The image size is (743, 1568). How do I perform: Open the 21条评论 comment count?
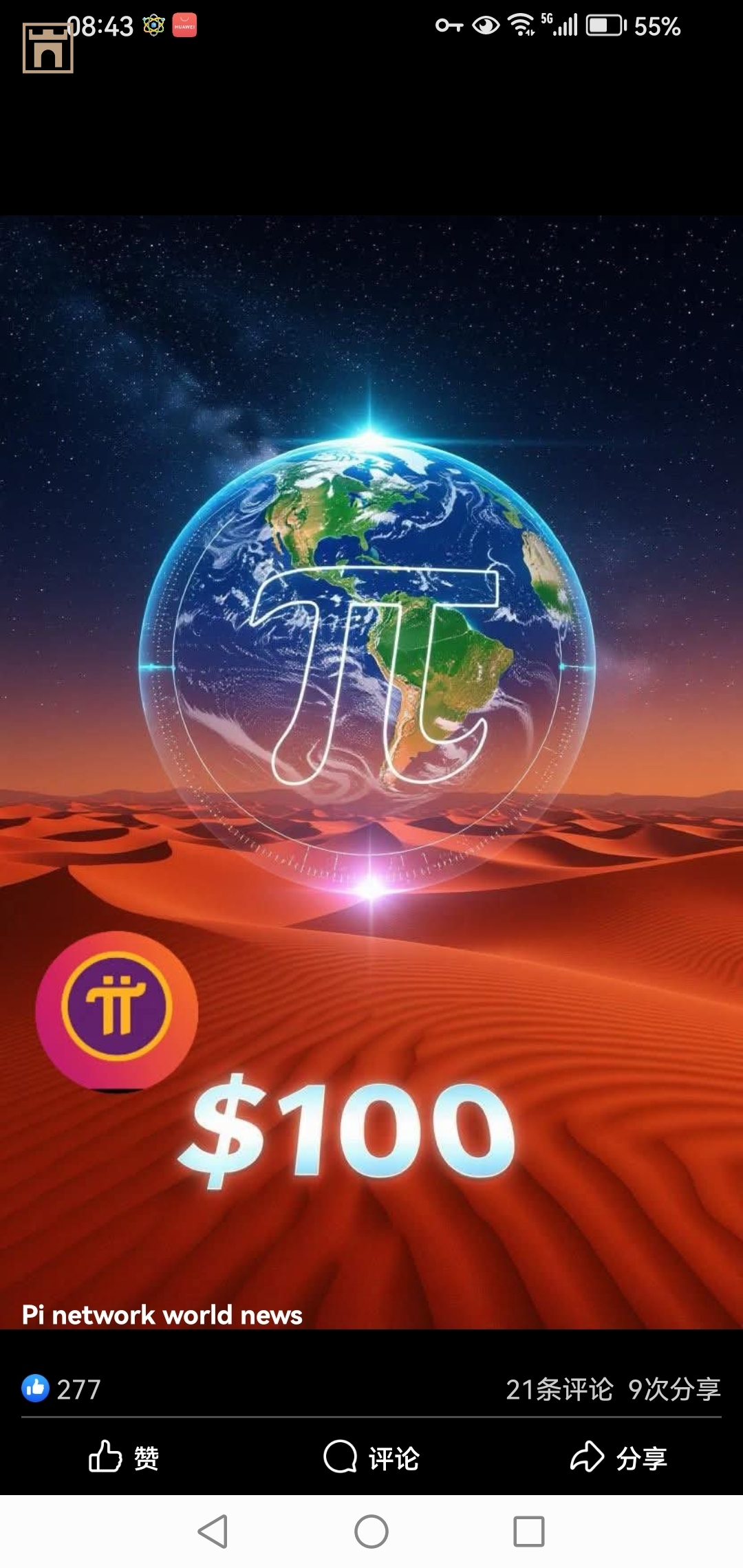tap(559, 1389)
